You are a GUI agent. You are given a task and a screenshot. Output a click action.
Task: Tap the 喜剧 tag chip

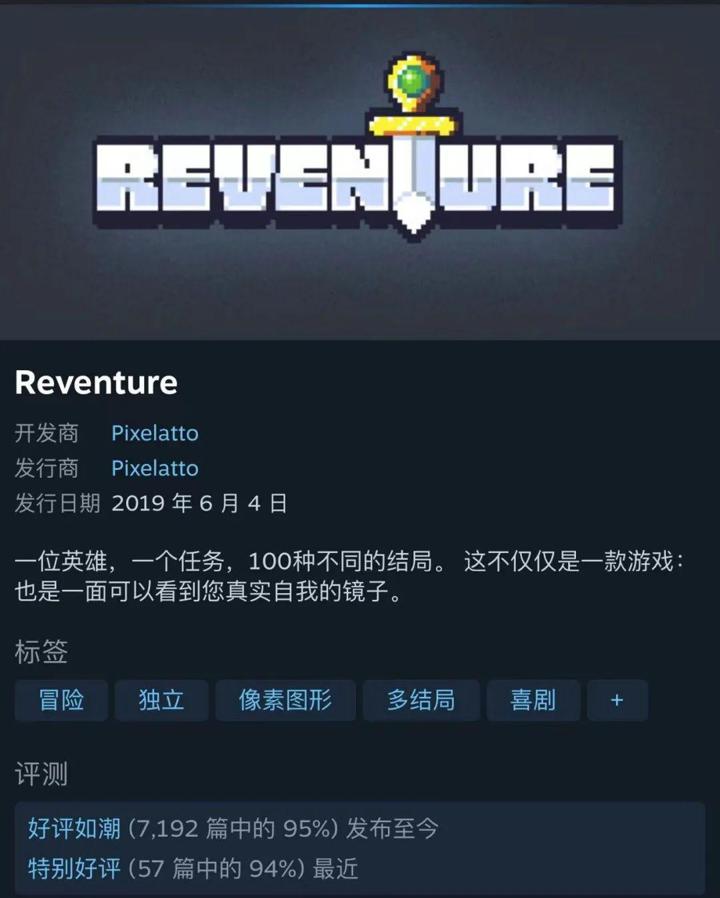pos(533,700)
